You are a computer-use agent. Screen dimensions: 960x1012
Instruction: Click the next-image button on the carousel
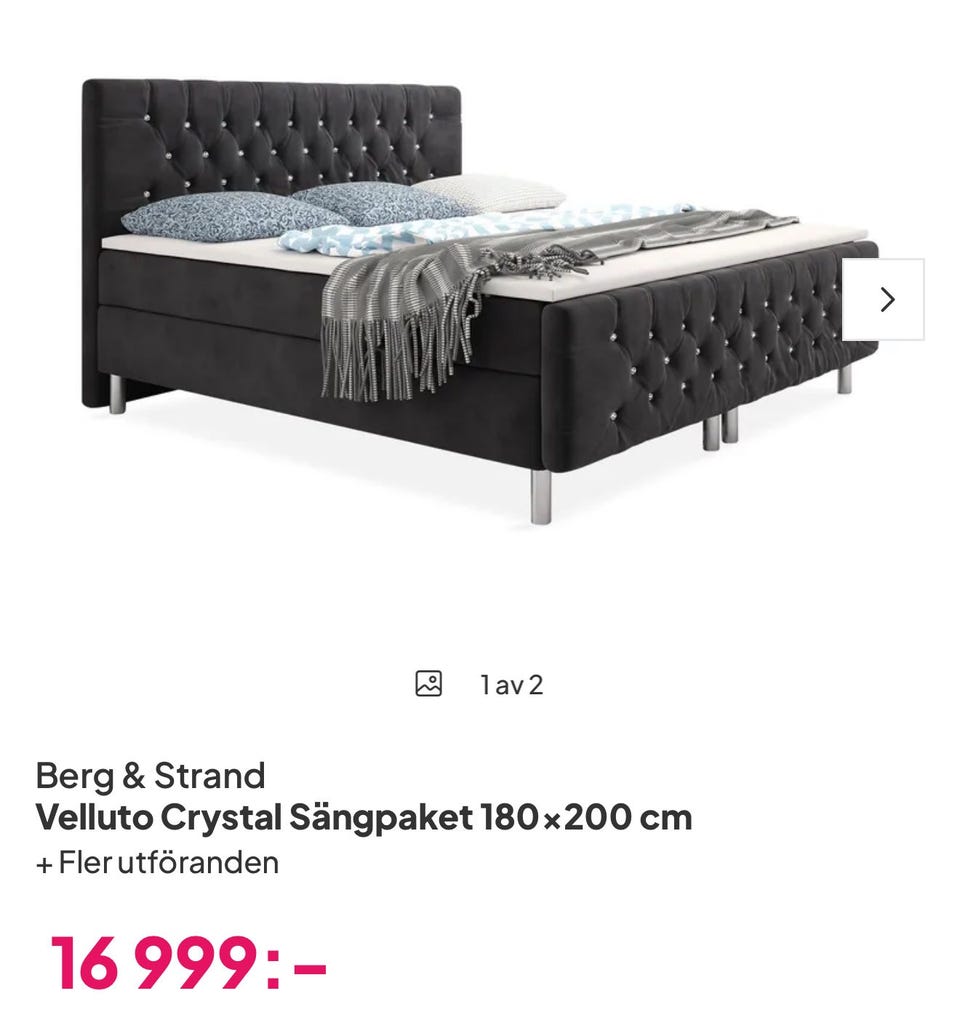(886, 297)
